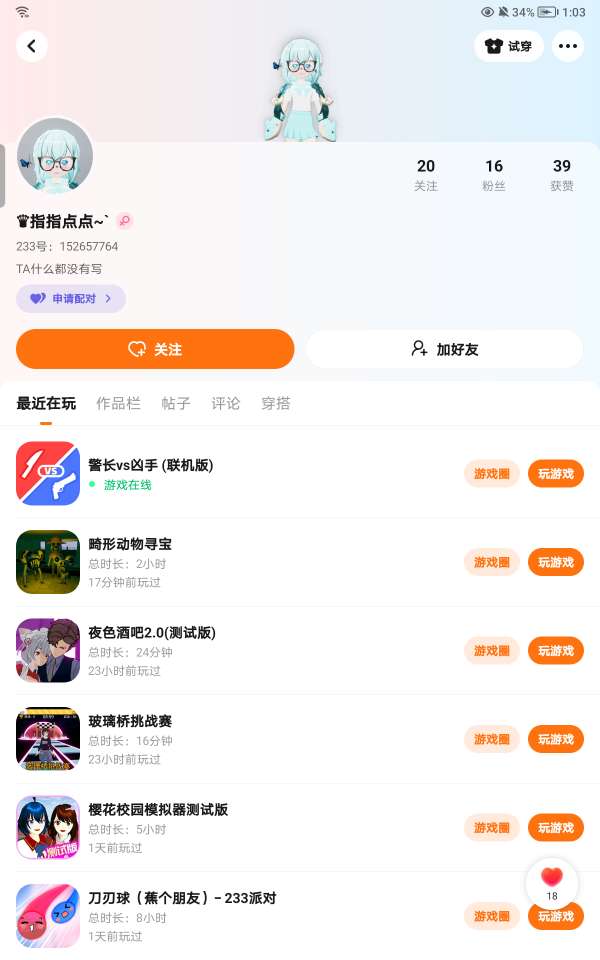Screen dimensions: 600x960
Task: Open the 评论 tab
Action: pos(226,404)
